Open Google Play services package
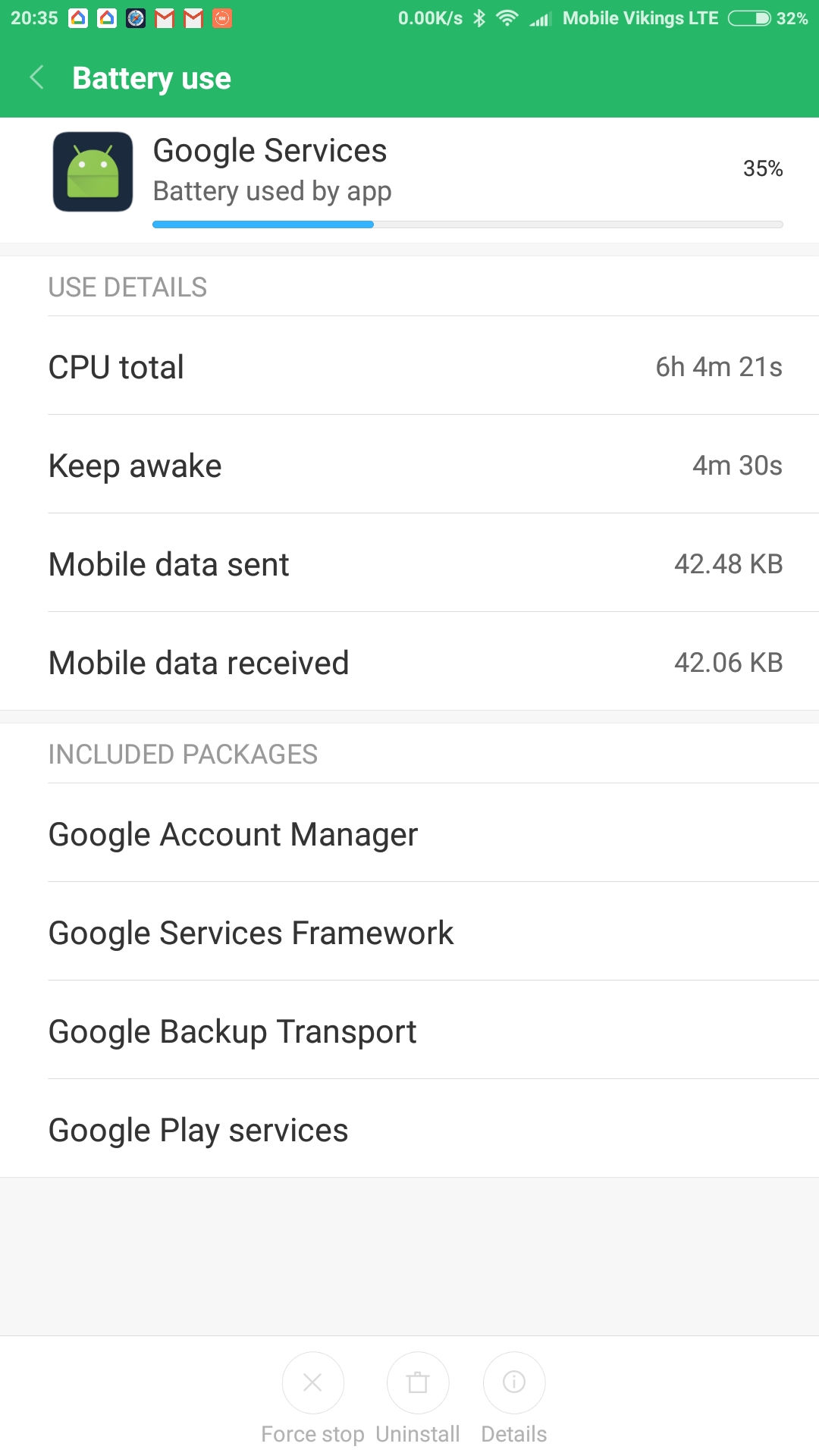819x1456 pixels. [409, 1128]
